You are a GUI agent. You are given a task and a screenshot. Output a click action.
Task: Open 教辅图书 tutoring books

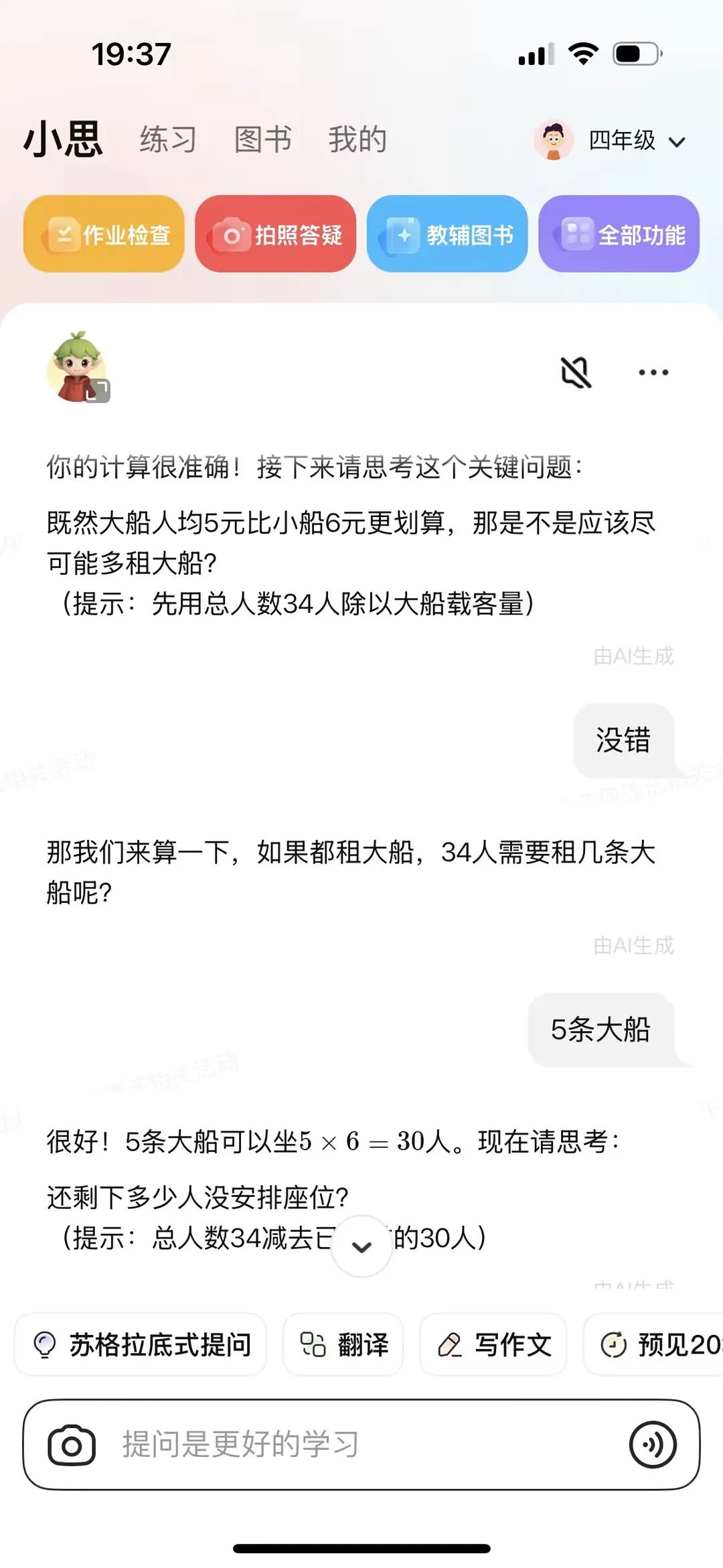[x=447, y=234]
